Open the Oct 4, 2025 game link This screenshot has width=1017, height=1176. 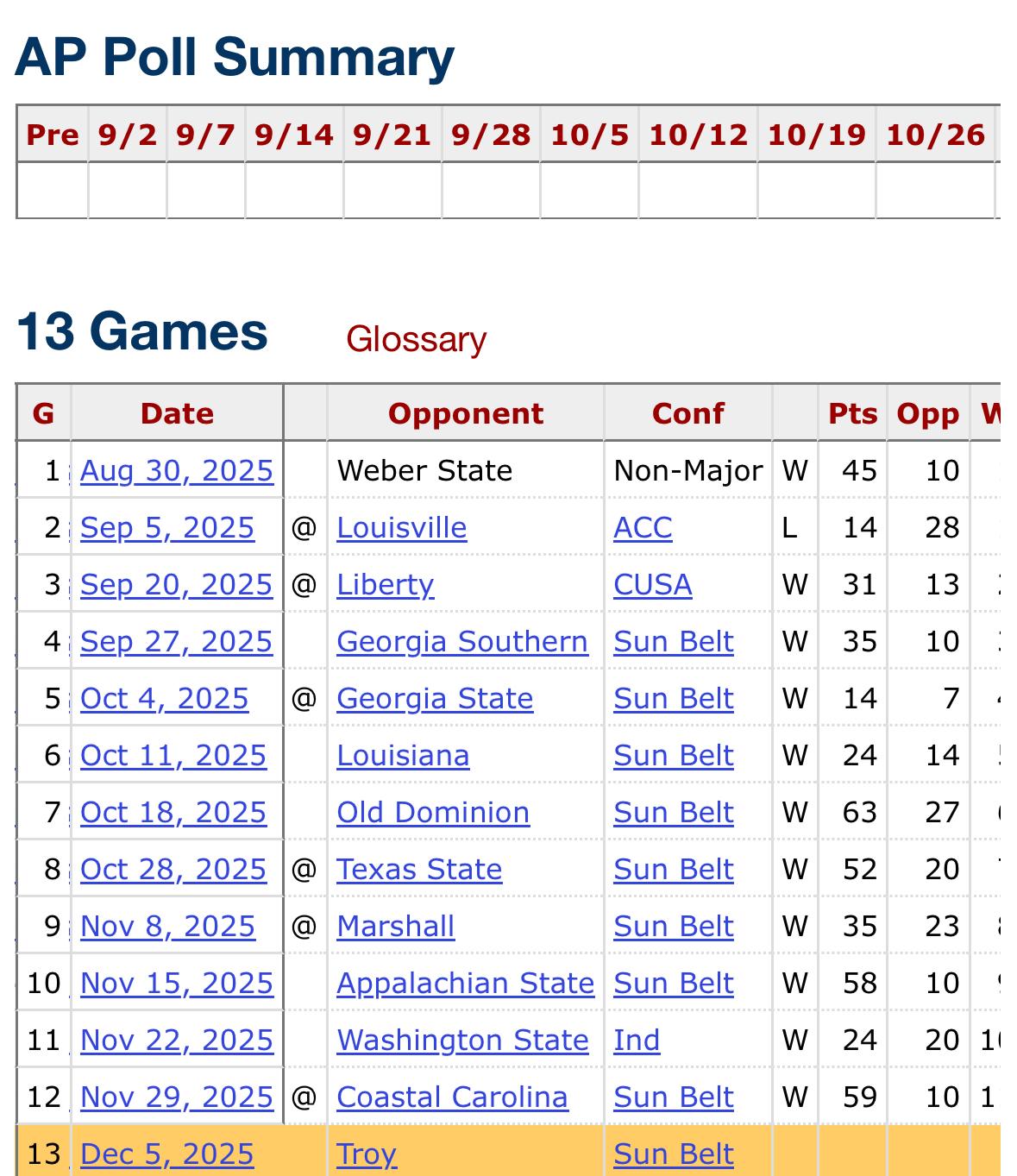(164, 699)
